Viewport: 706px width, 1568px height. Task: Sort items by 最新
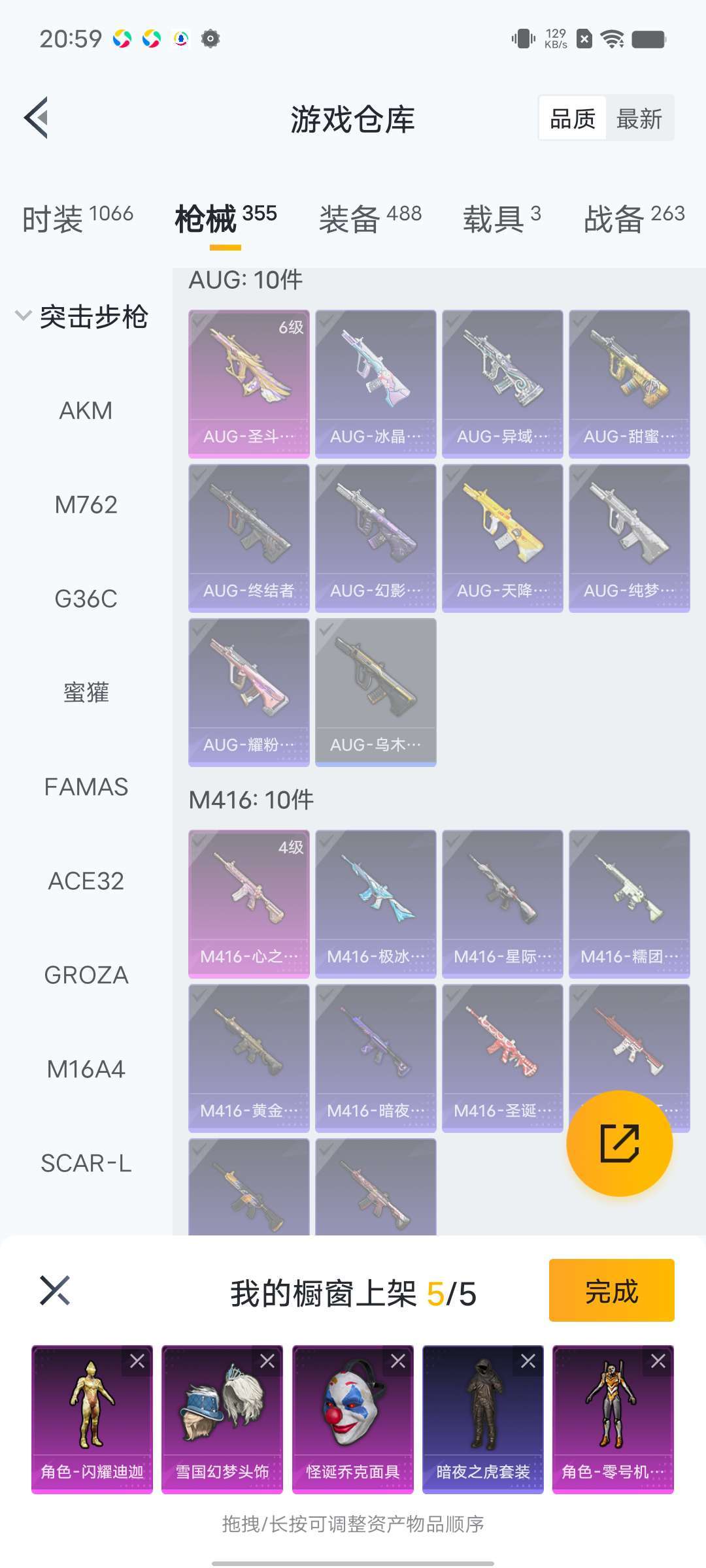[x=639, y=119]
